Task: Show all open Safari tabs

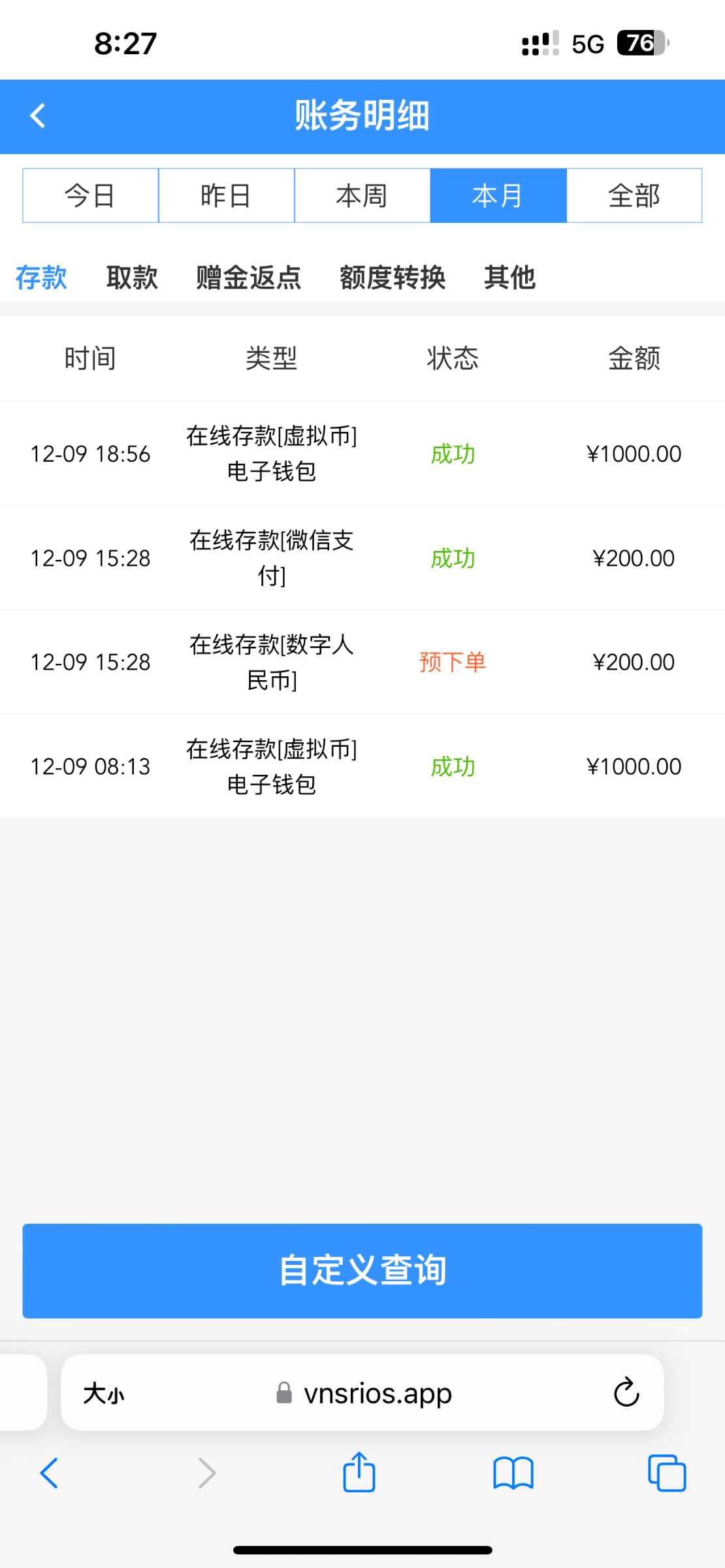Action: (667, 1473)
